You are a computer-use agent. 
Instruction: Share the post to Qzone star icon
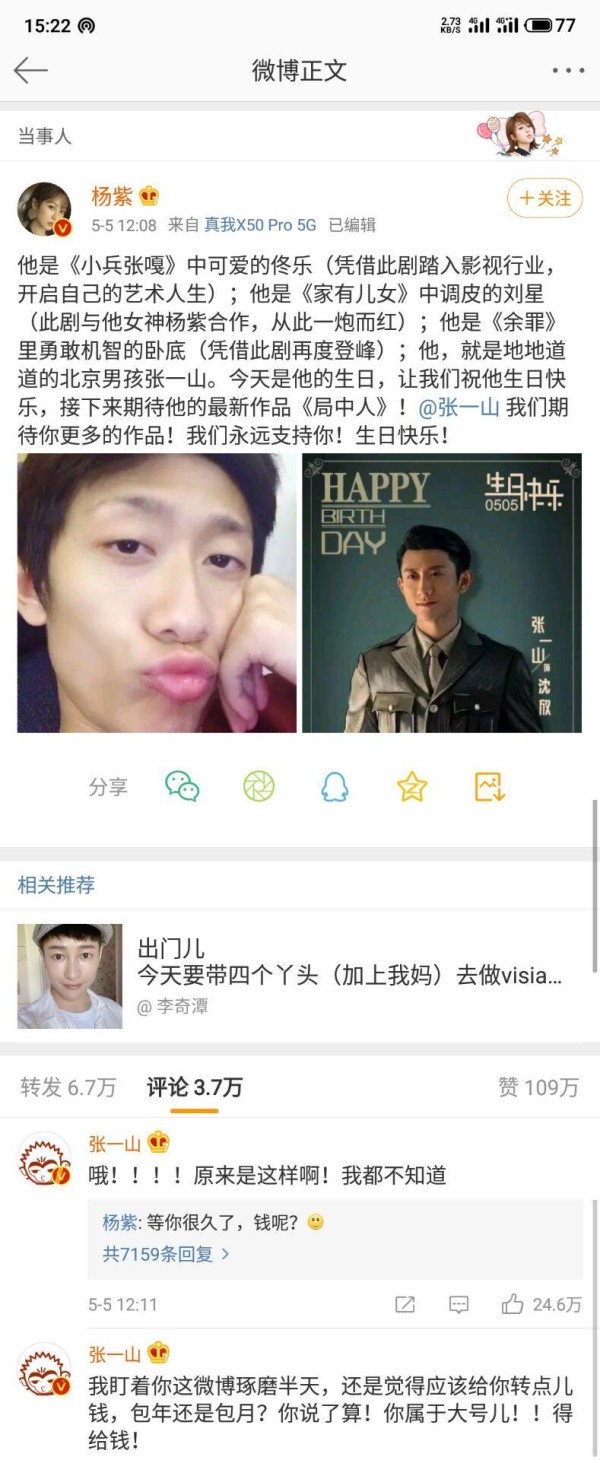412,787
